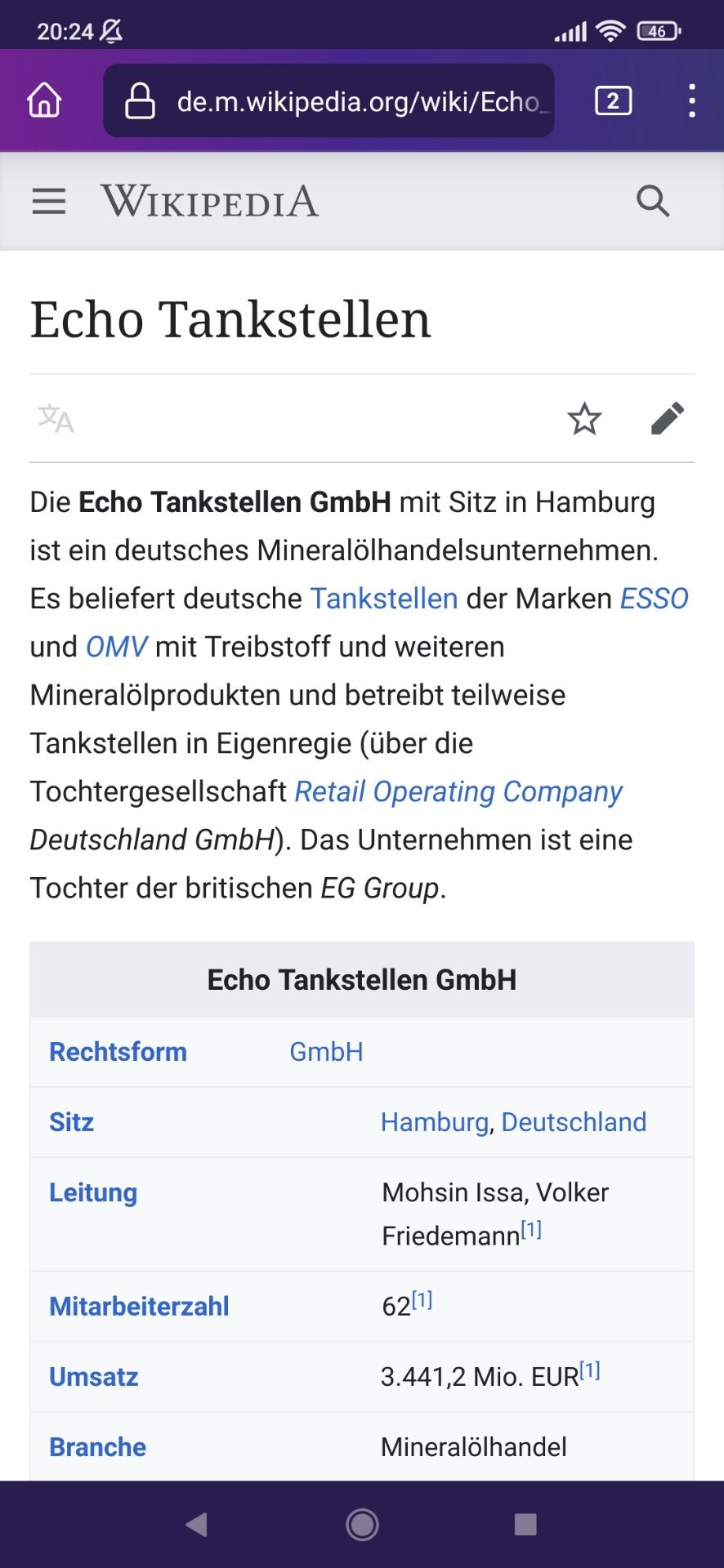
Task: Open Wikipedia search
Action: [652, 201]
